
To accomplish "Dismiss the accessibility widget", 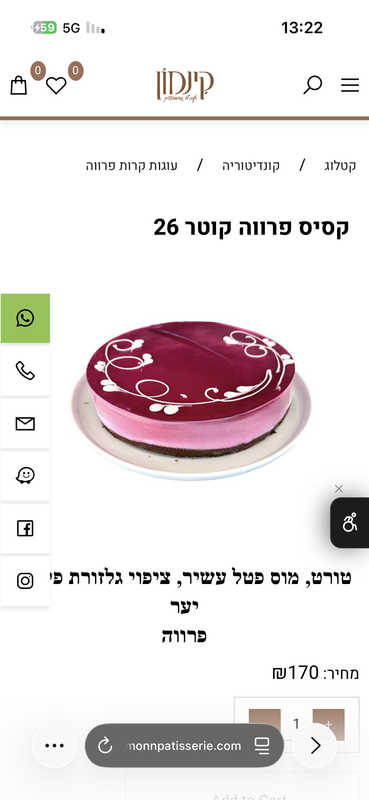I will click(338, 489).
